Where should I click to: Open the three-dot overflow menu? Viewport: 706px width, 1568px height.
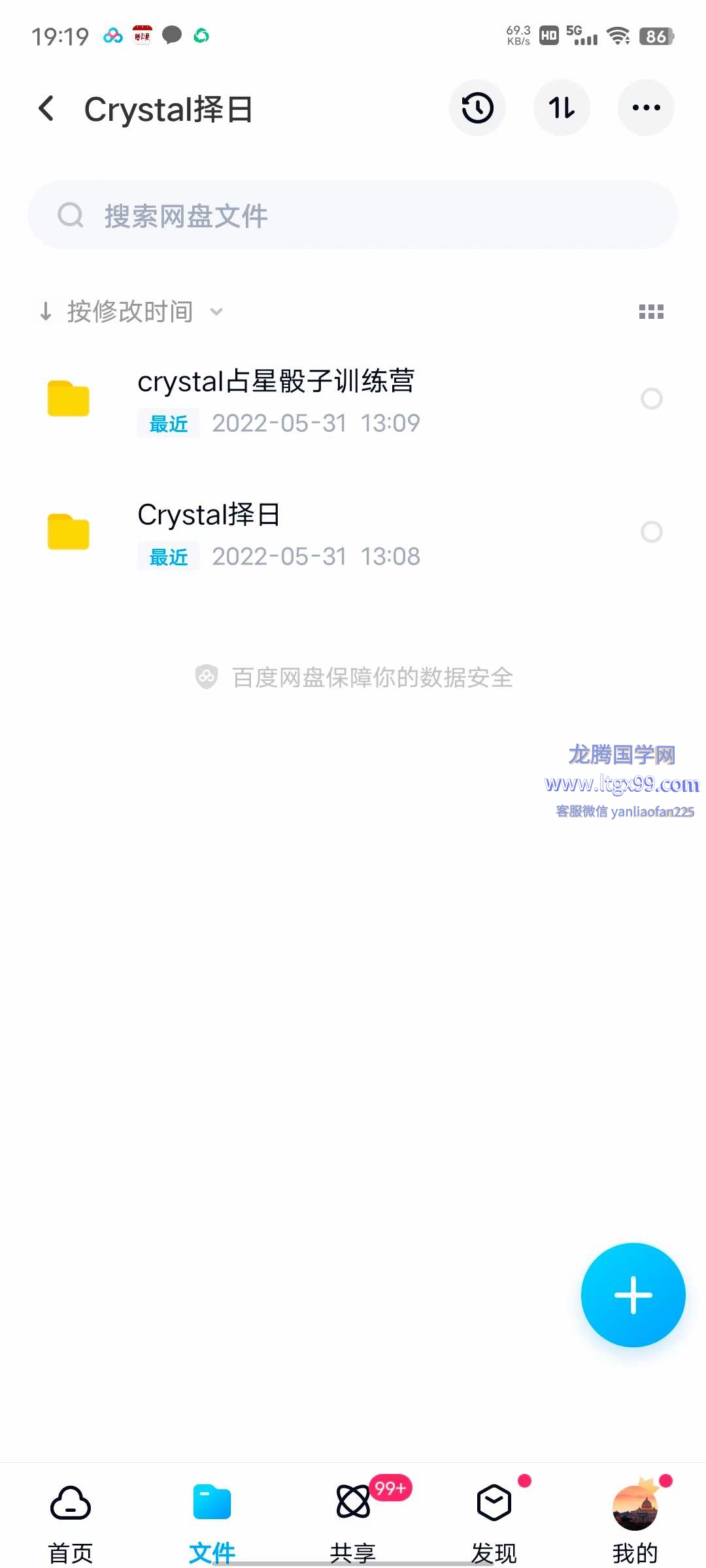(x=646, y=108)
